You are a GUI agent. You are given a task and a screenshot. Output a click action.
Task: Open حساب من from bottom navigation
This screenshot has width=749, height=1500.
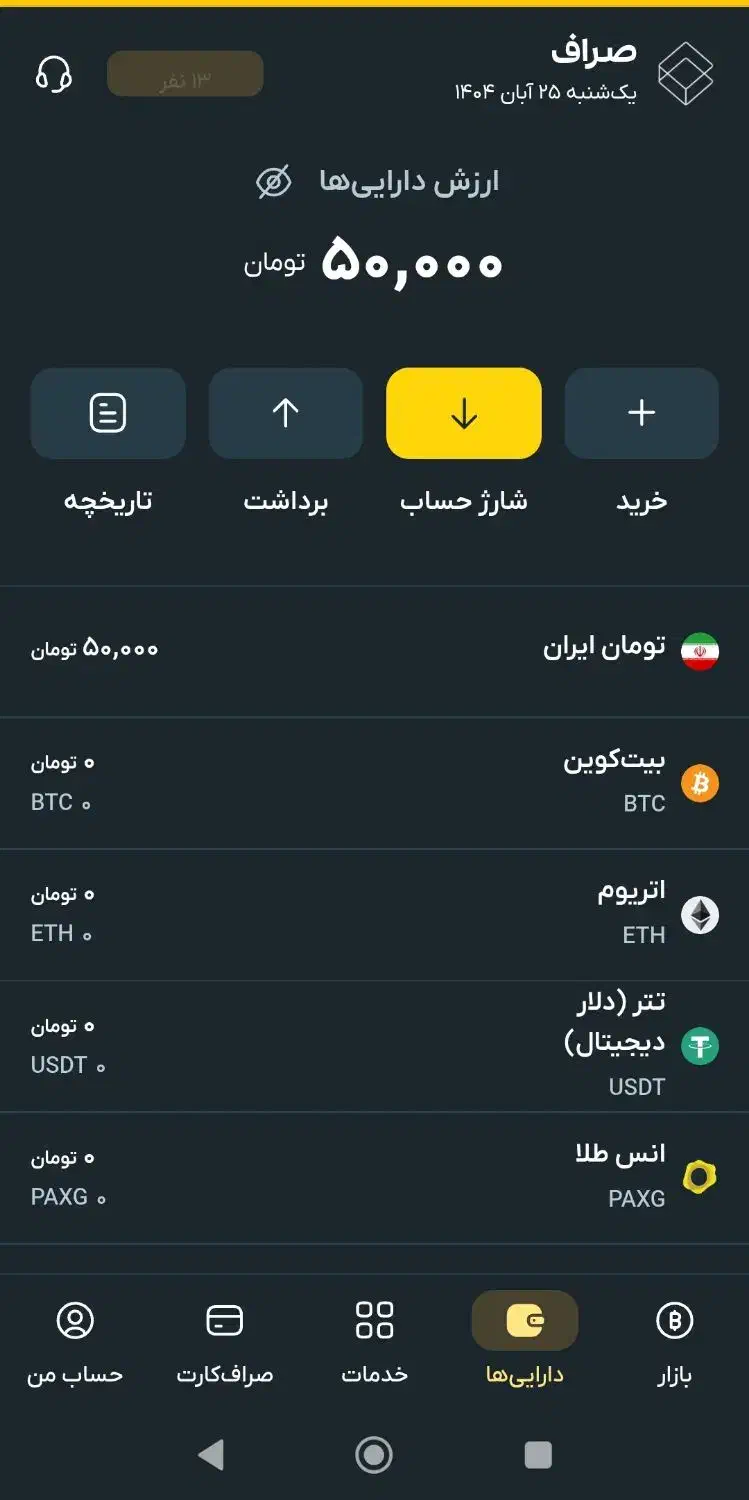click(x=75, y=1340)
